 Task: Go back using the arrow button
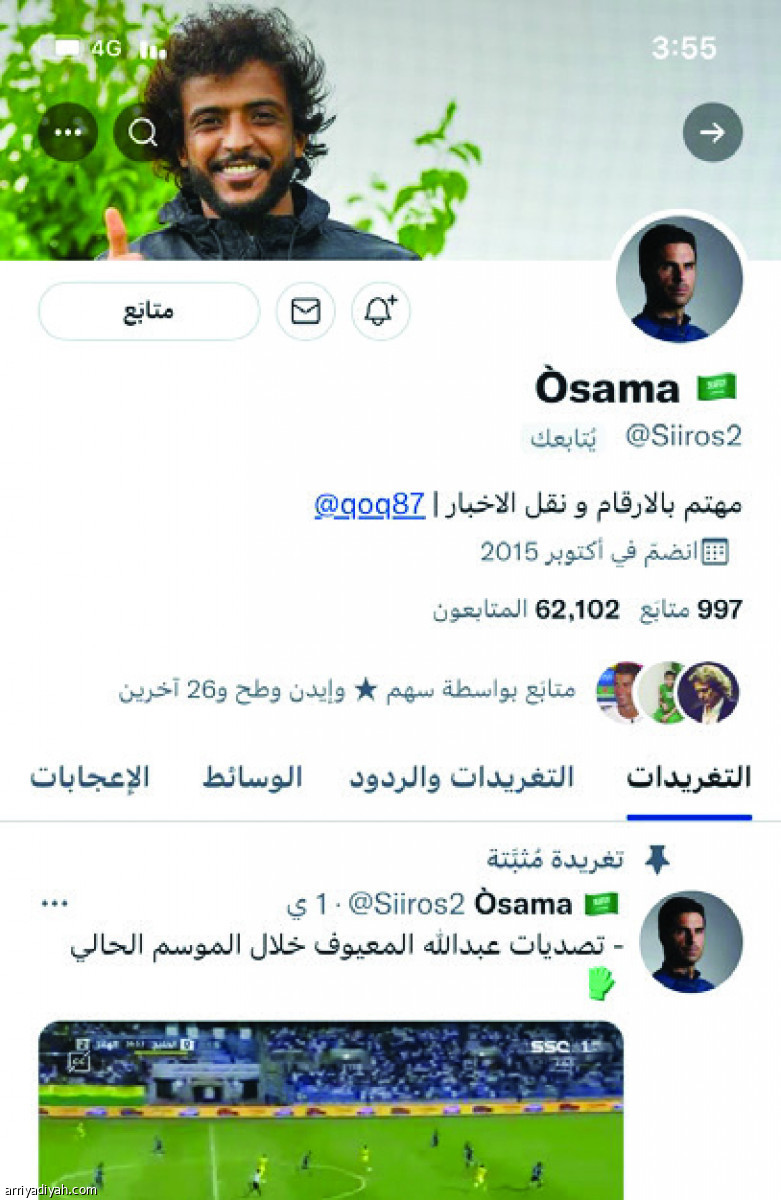(x=712, y=133)
